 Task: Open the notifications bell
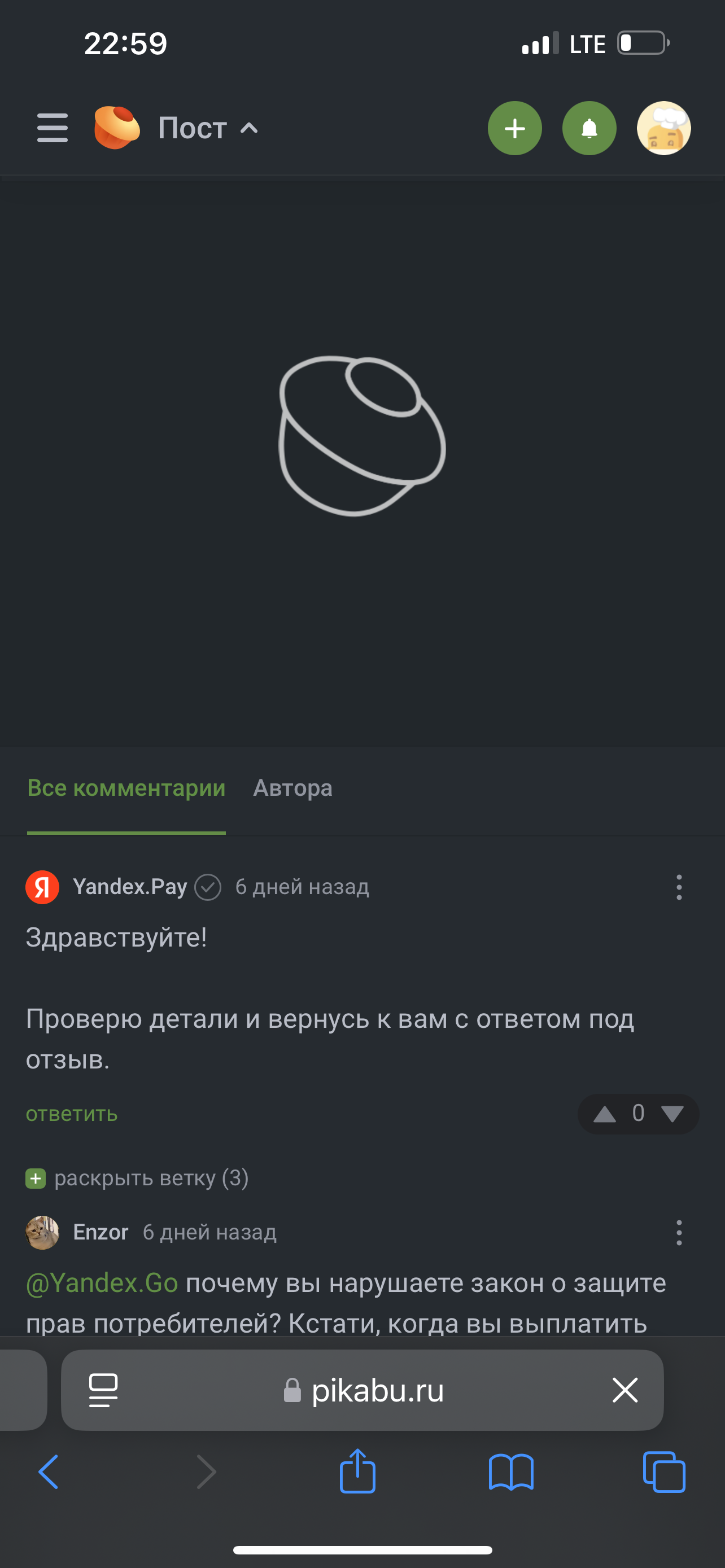589,129
